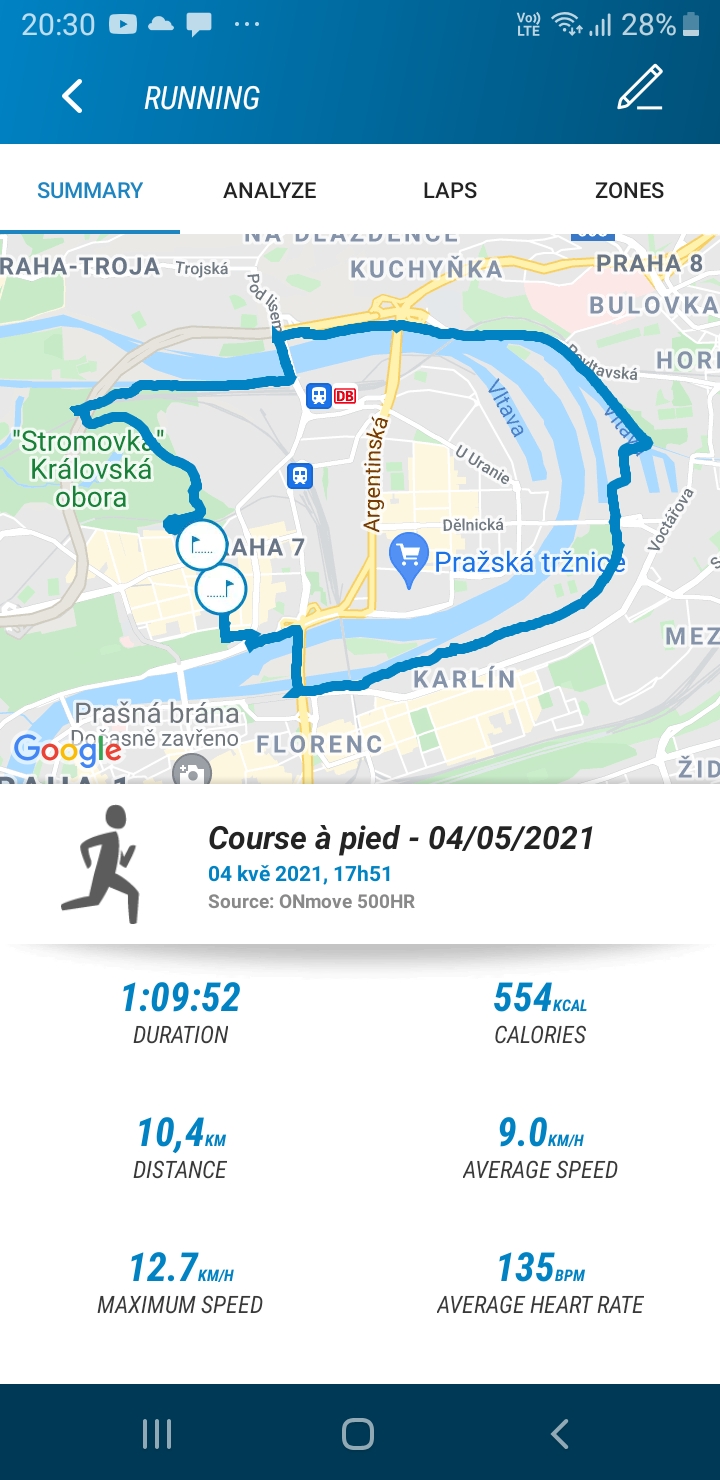This screenshot has width=720, height=1480.
Task: Tap the system home button
Action: pos(358,1434)
